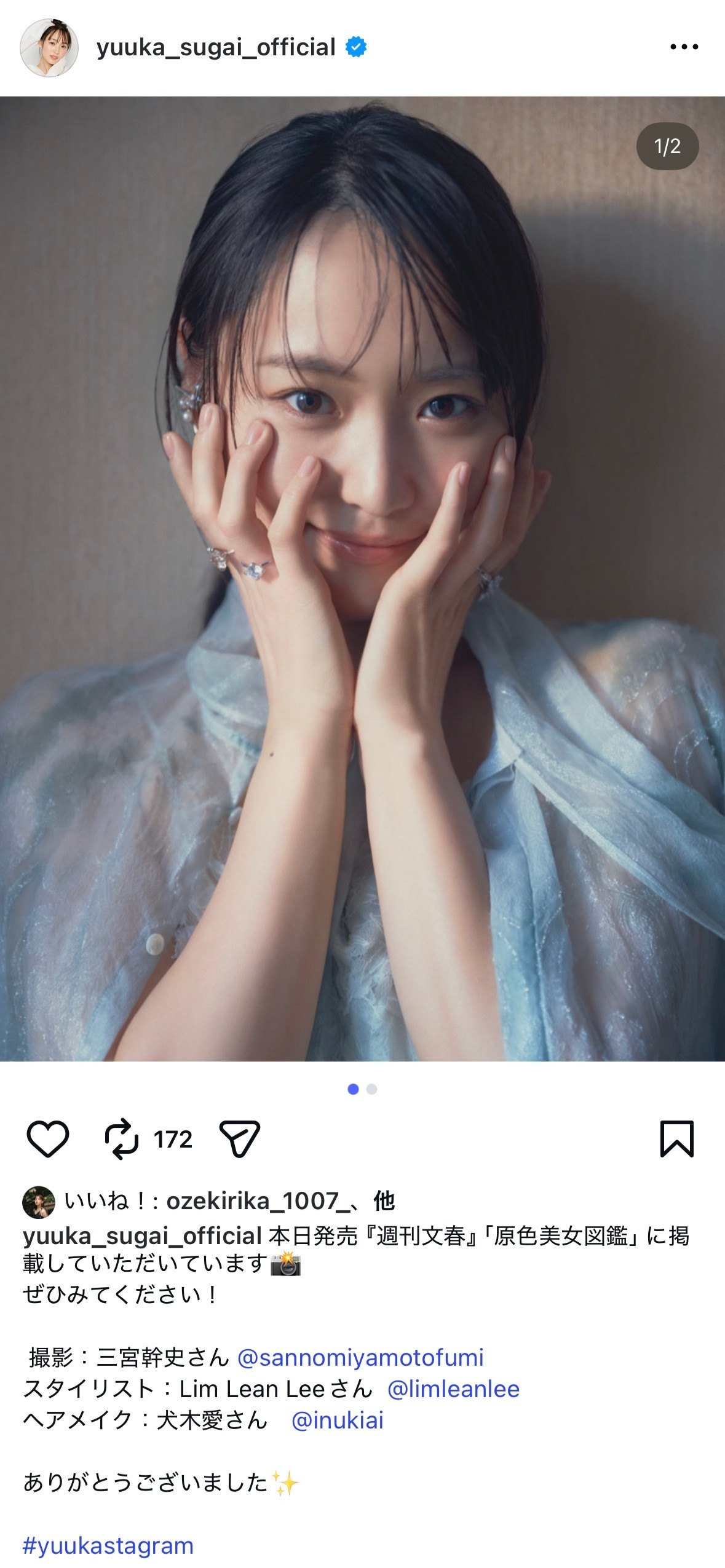Click username yuuka_sugai_official in header
The height and width of the screenshot is (1568, 725).
point(214,47)
